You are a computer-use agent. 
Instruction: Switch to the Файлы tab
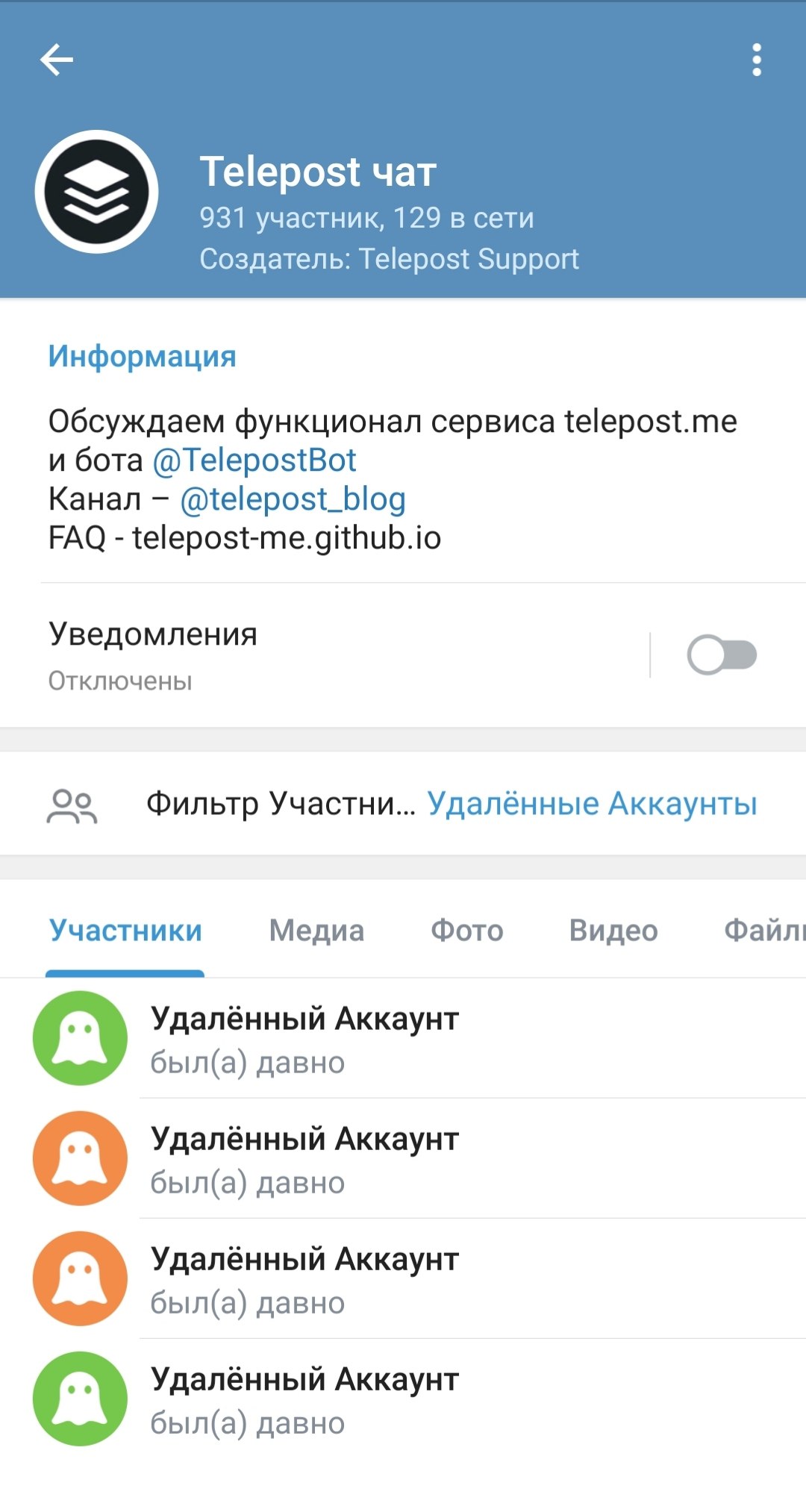click(764, 931)
